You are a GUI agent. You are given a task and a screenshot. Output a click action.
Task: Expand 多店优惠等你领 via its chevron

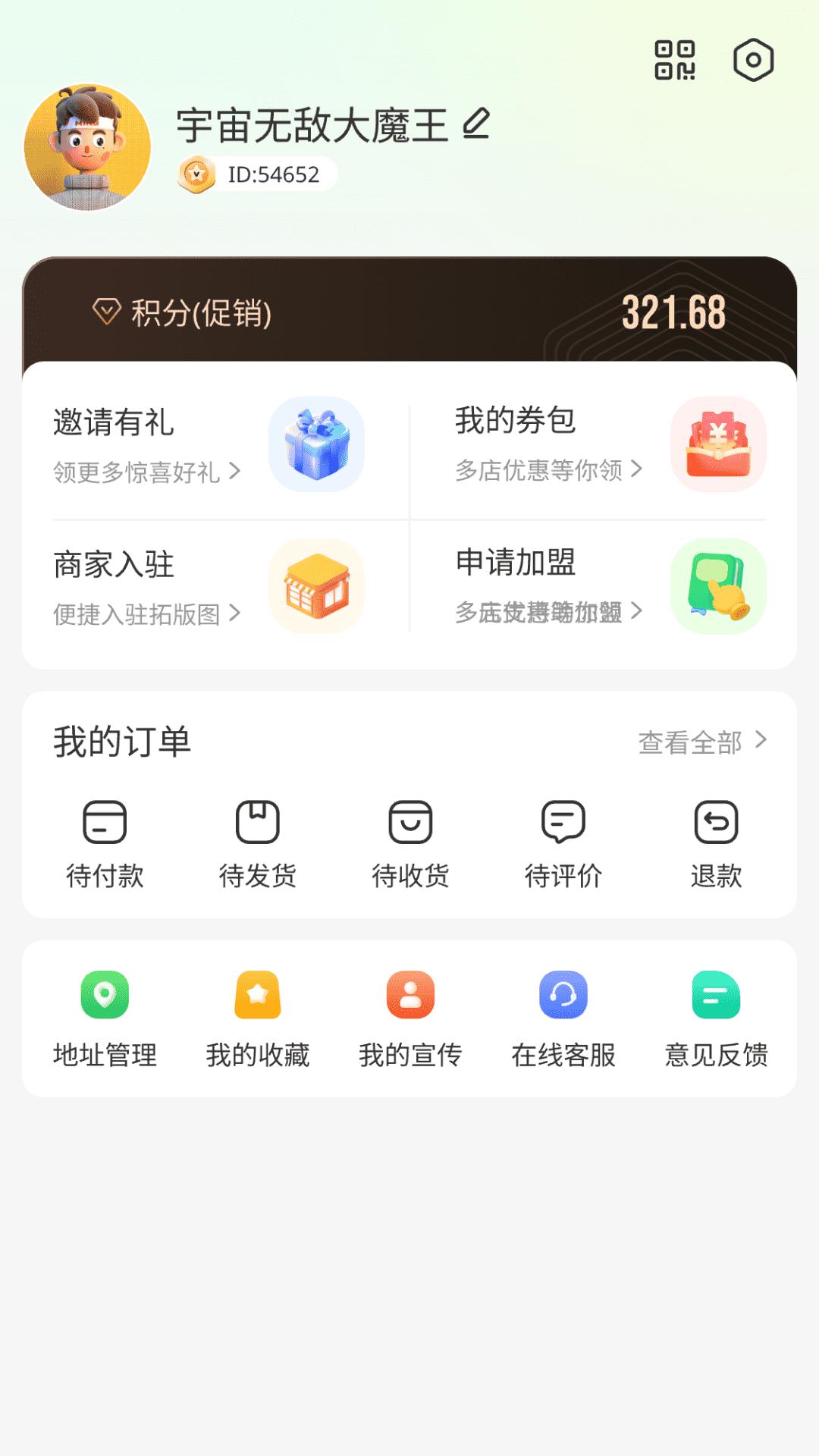638,472
